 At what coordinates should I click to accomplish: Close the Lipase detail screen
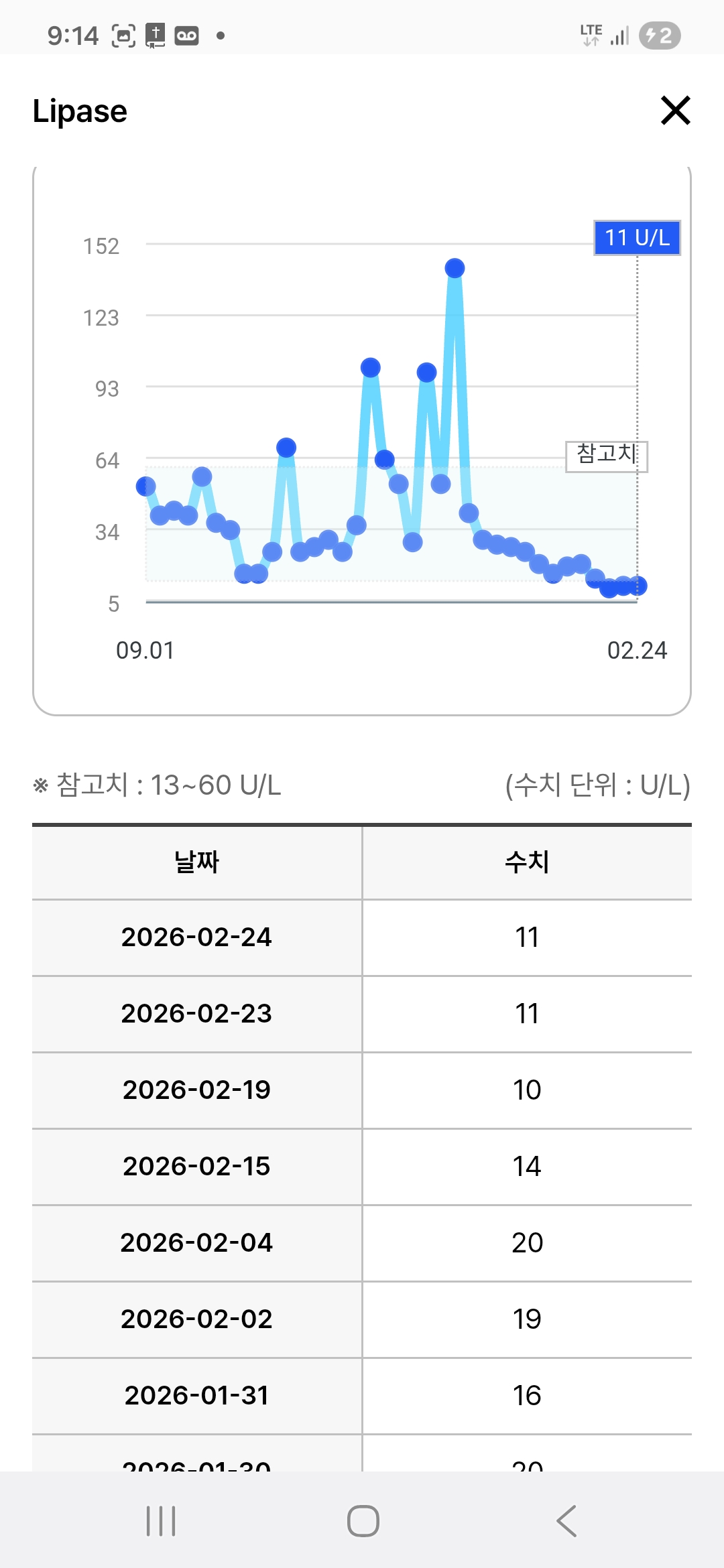[675, 111]
